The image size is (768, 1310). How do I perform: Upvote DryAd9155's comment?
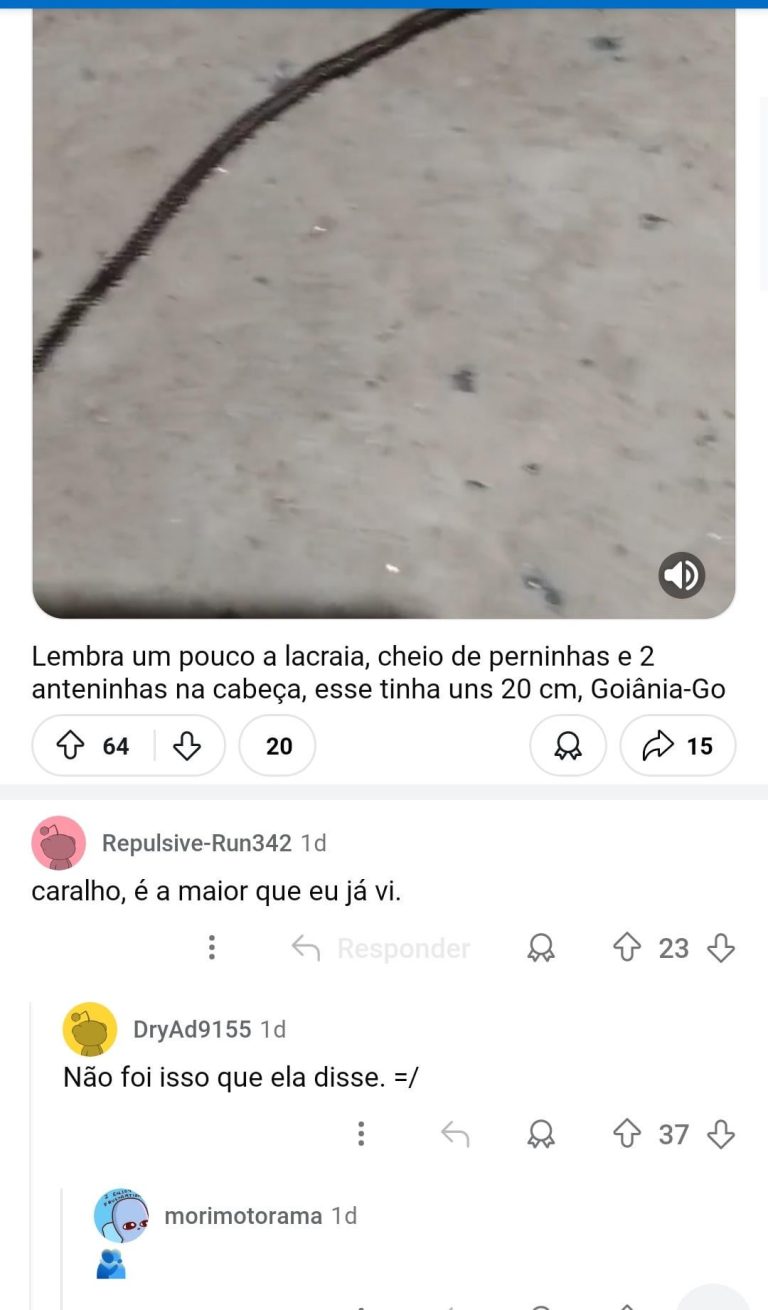point(626,1134)
